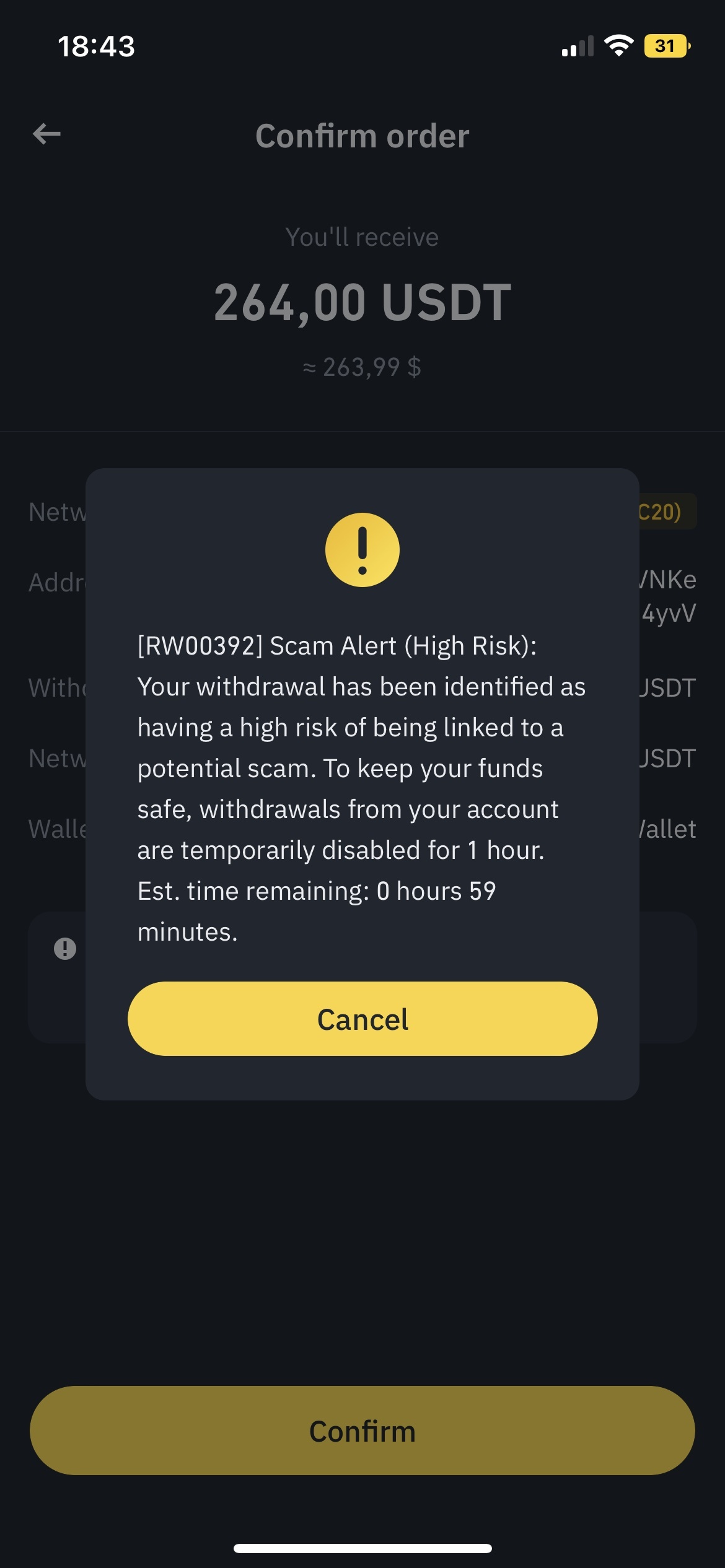725x1568 pixels.
Task: Dismiss the scam alert with Cancel
Action: (x=362, y=1019)
